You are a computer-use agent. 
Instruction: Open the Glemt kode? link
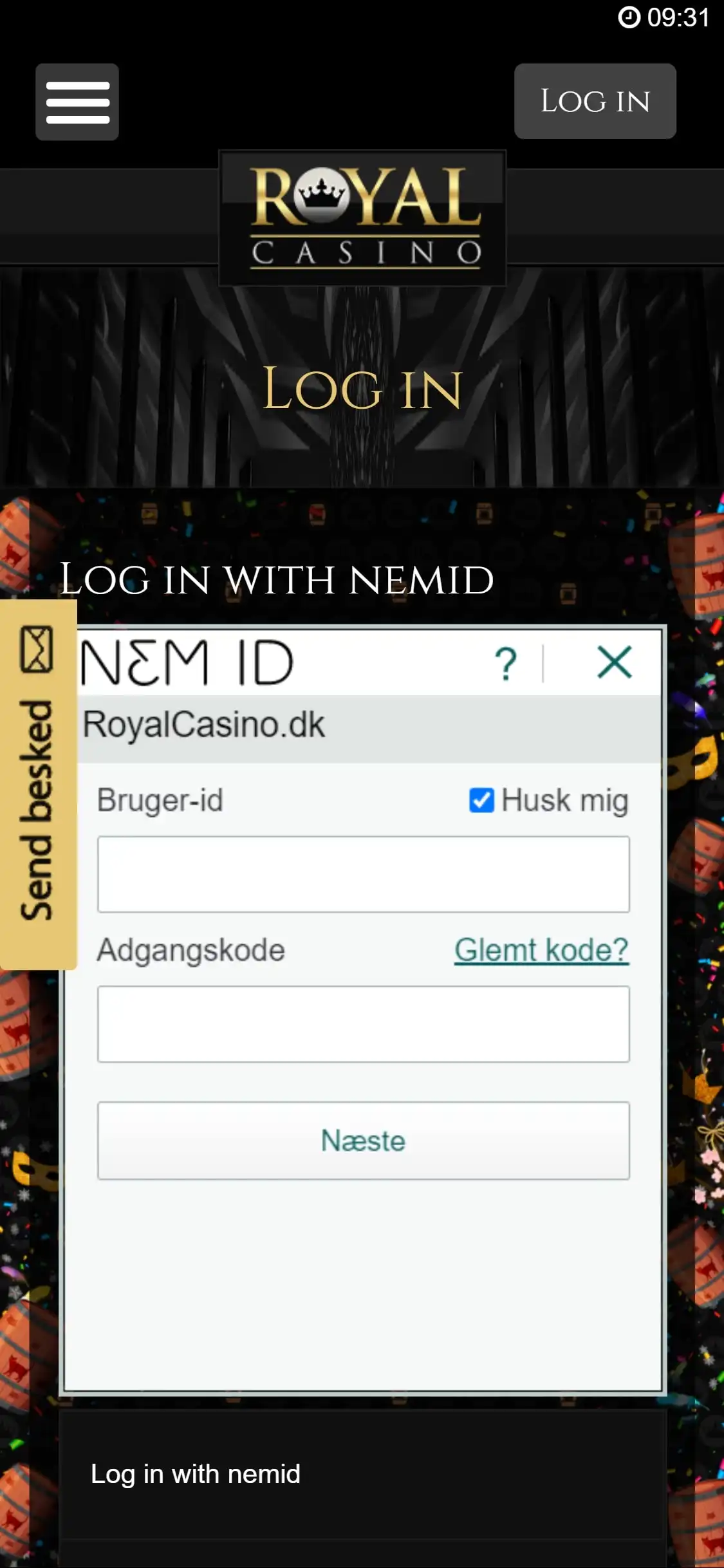[541, 950]
